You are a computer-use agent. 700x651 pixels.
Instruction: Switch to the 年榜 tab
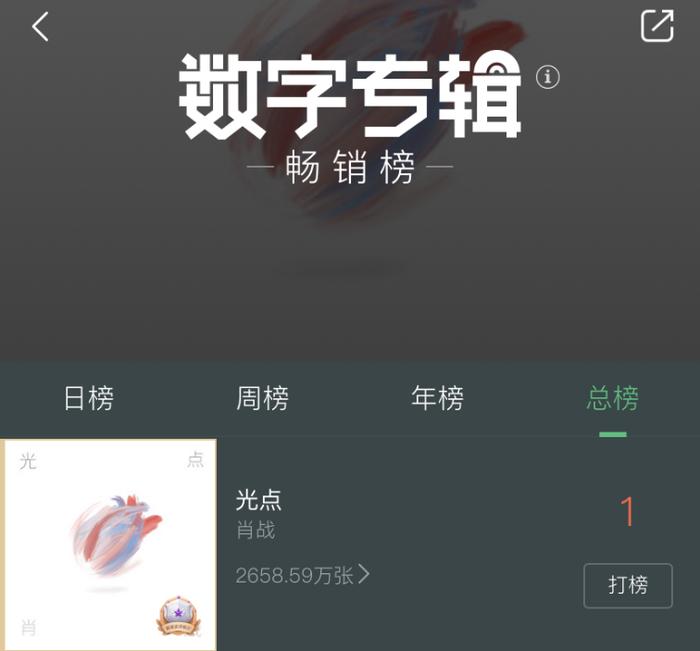[x=437, y=398]
